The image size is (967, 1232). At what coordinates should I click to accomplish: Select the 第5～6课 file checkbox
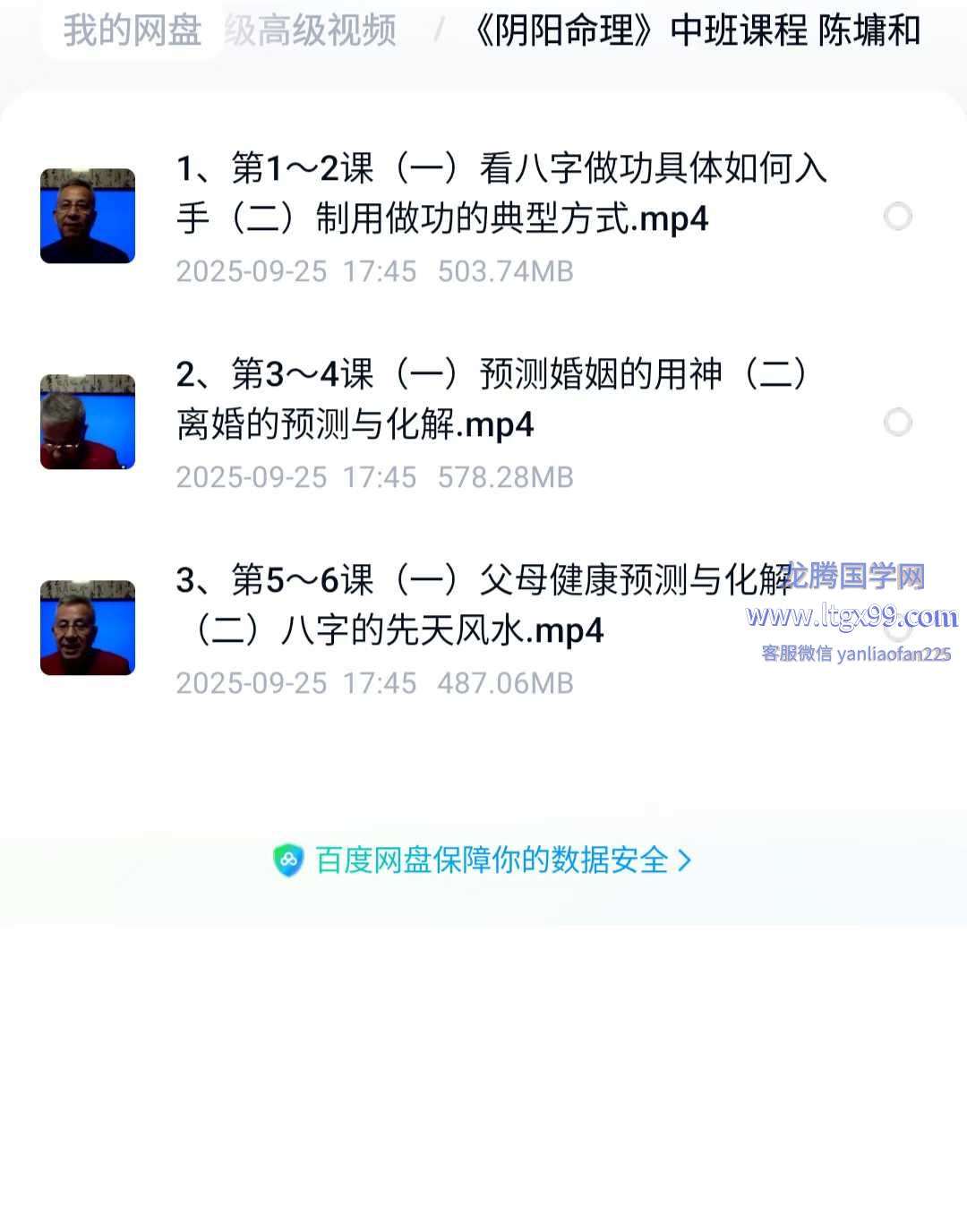coord(897,629)
